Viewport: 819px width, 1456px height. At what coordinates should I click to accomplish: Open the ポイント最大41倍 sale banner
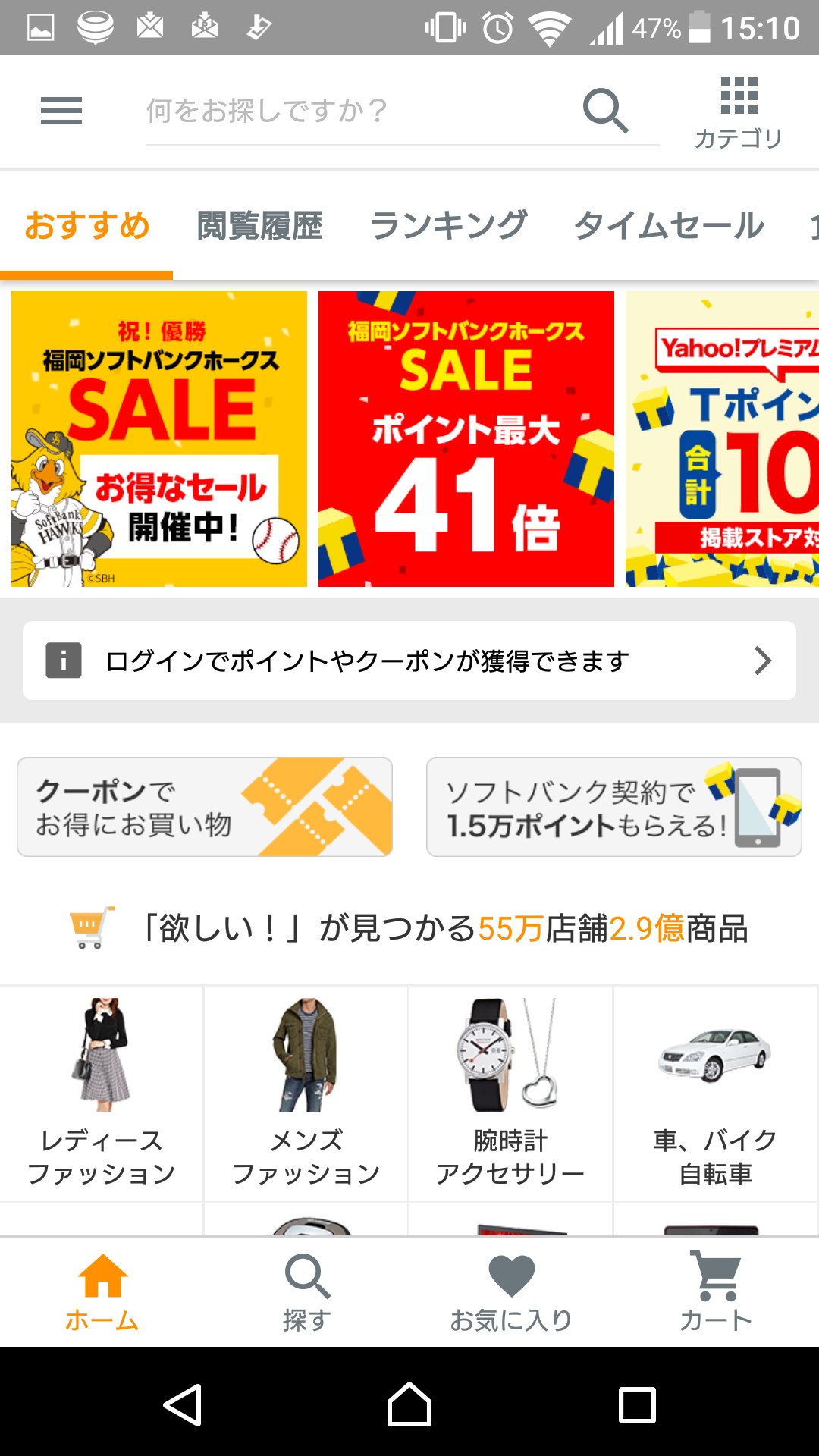466,439
